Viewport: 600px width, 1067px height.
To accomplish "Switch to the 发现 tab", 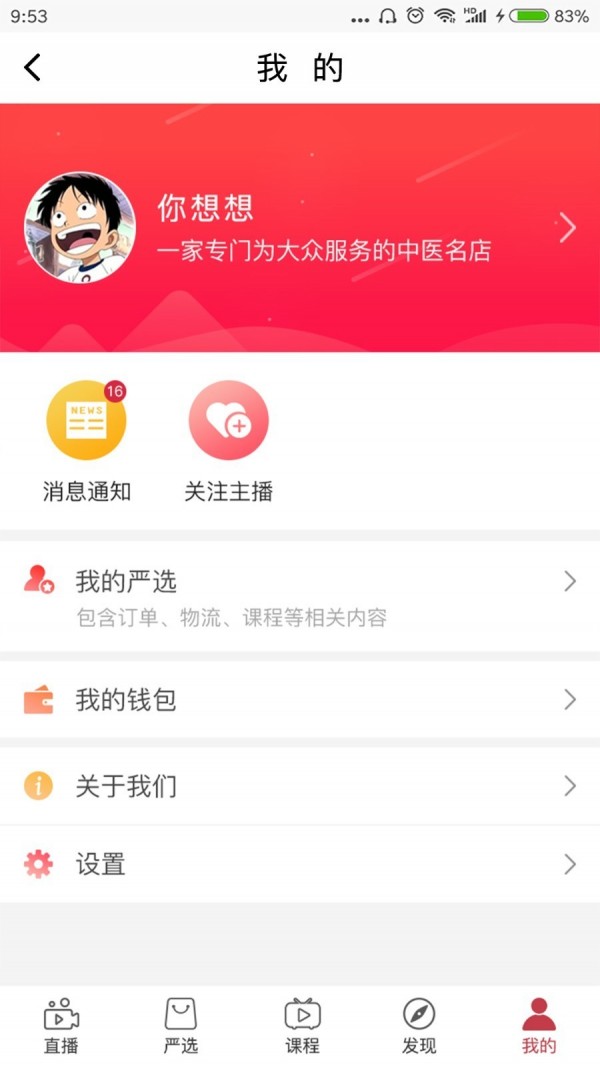I will coord(419,1026).
